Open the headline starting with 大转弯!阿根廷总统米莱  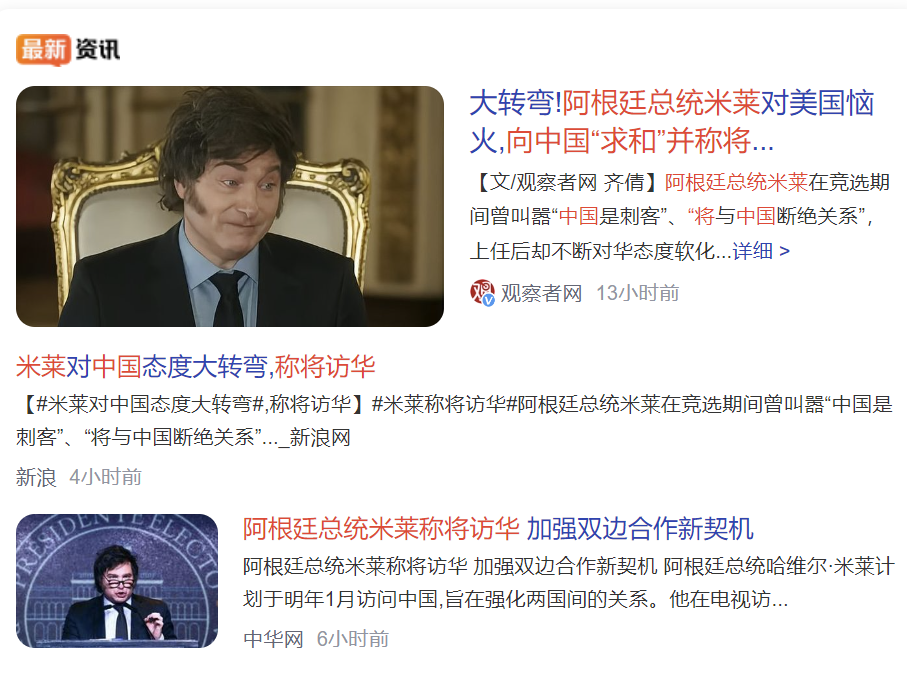coord(671,121)
